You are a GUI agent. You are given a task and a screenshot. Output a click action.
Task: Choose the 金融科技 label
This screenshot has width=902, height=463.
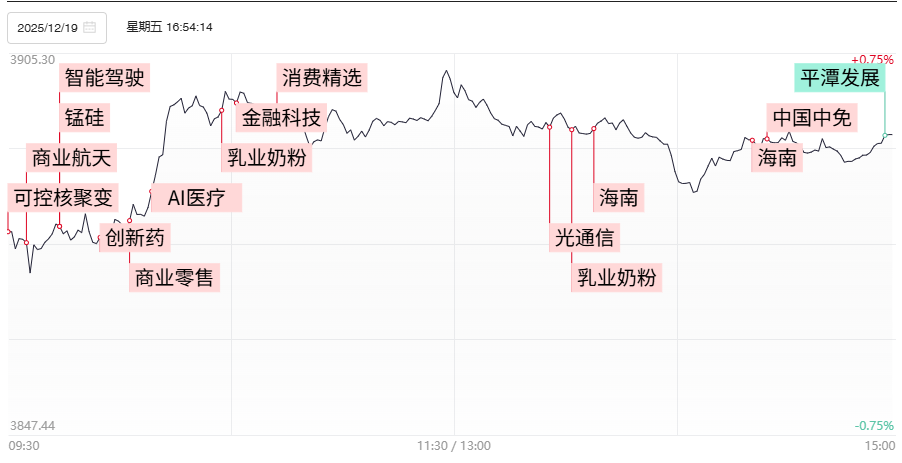coord(281,118)
